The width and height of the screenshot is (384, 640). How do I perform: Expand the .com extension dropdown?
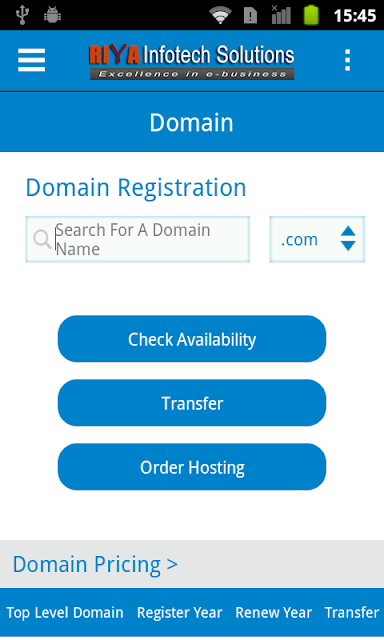[317, 239]
